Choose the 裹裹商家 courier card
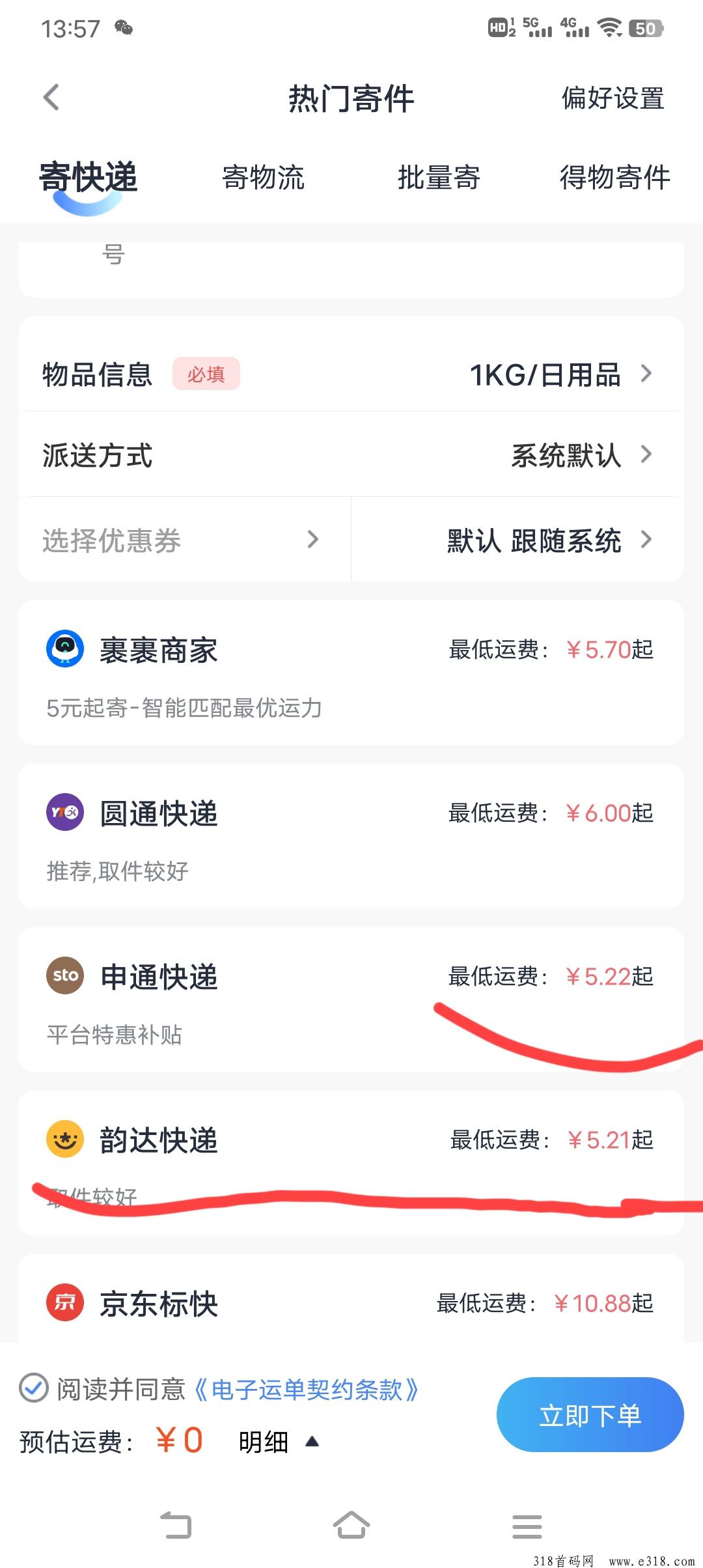 [x=351, y=673]
